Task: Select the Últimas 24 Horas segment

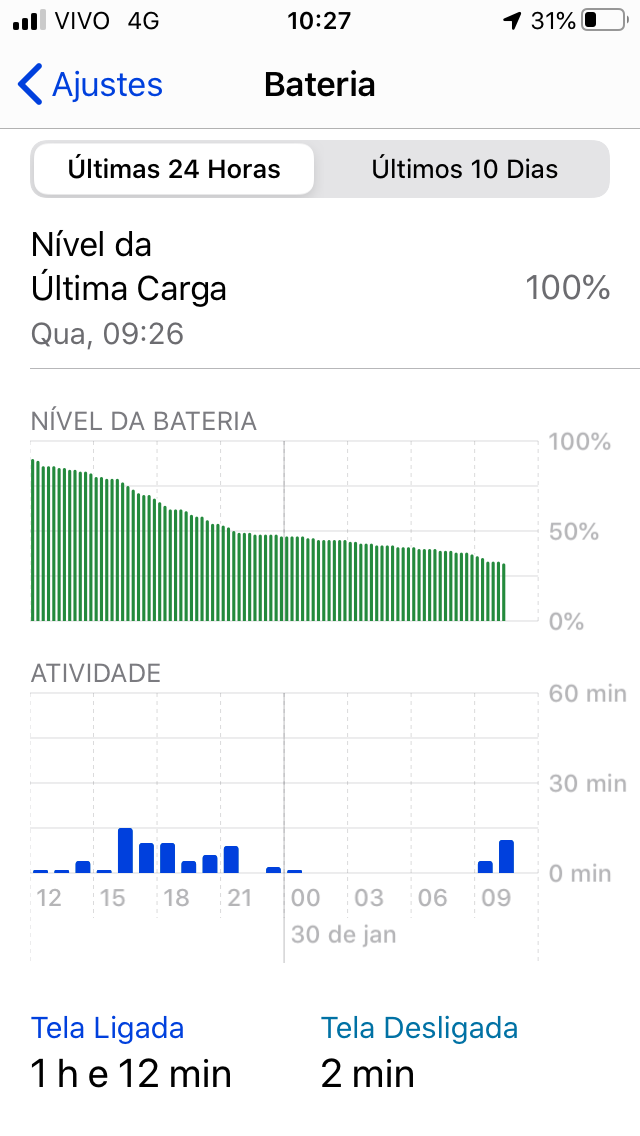Action: 174,169
